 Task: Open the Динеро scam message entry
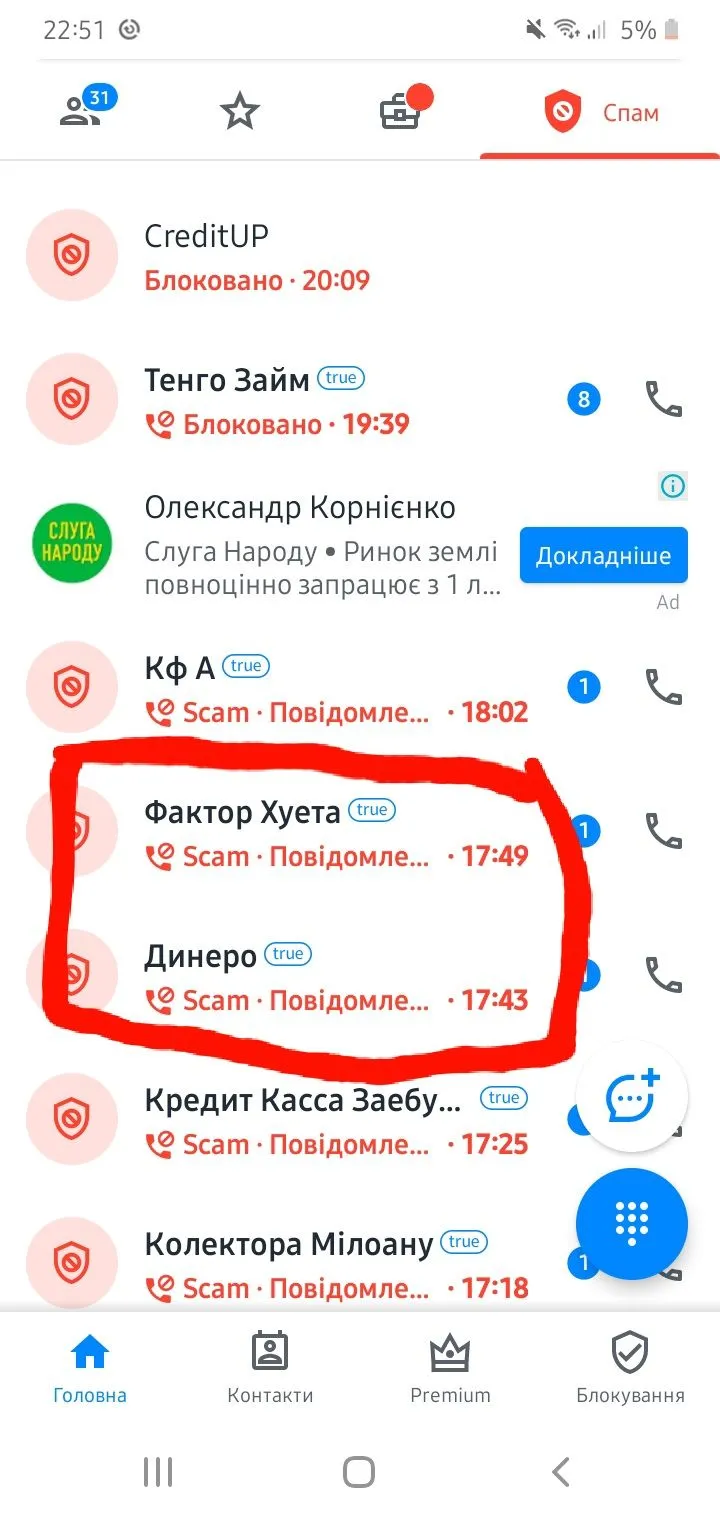pyautogui.click(x=300, y=976)
